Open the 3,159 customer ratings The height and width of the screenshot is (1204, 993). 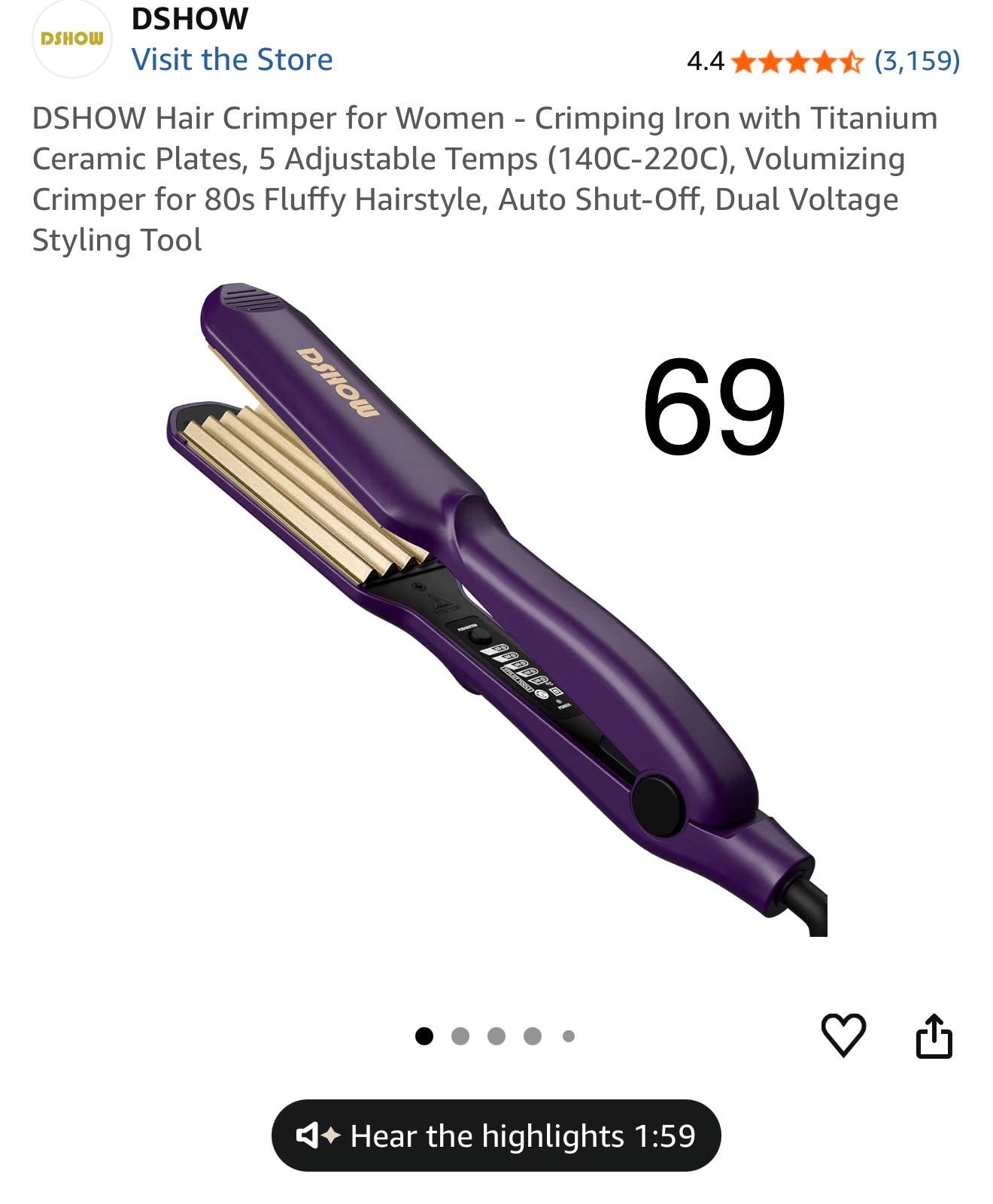click(916, 60)
